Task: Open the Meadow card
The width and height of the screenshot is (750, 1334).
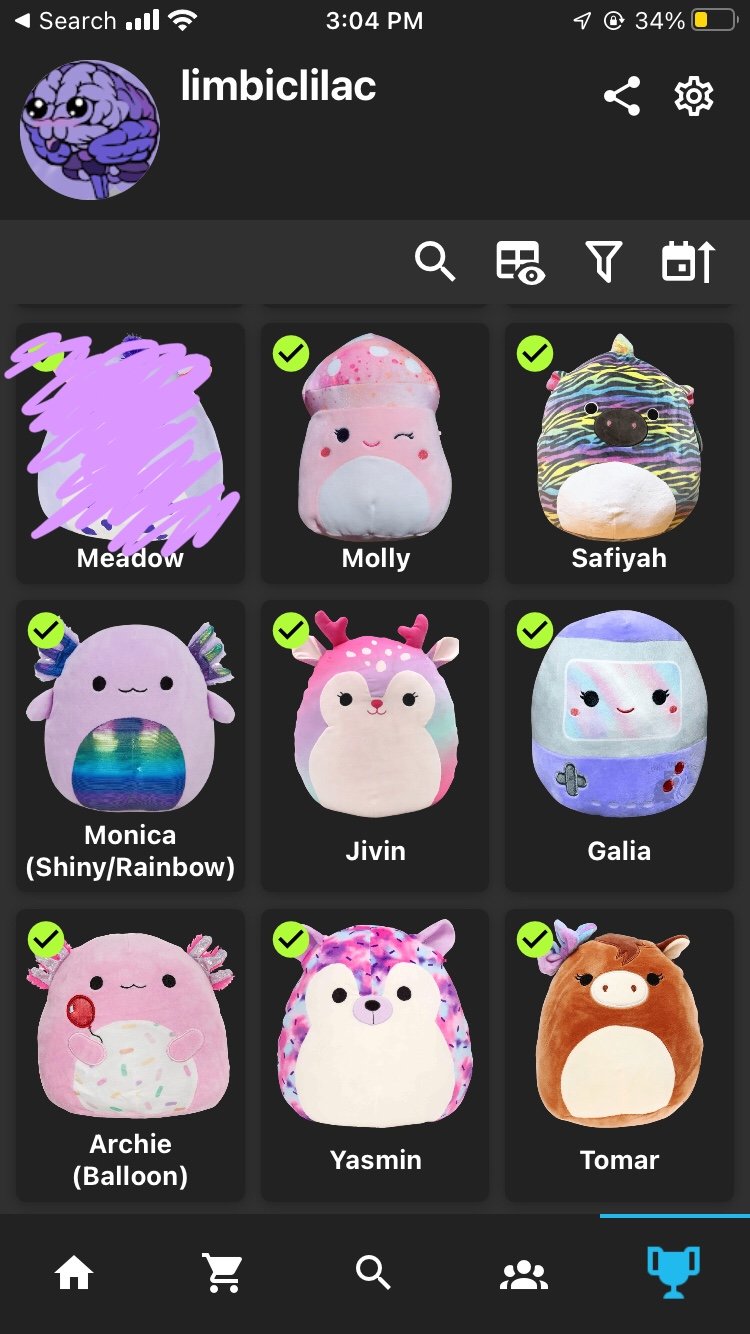Action: pos(130,453)
